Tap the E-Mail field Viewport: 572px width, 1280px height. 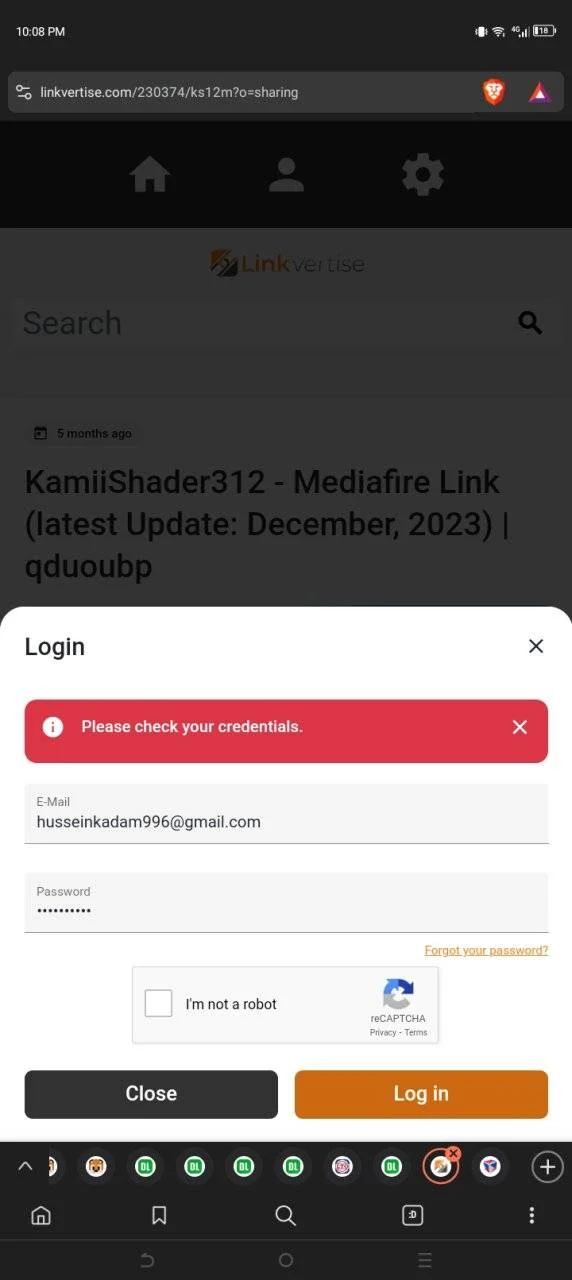pyautogui.click(x=286, y=813)
